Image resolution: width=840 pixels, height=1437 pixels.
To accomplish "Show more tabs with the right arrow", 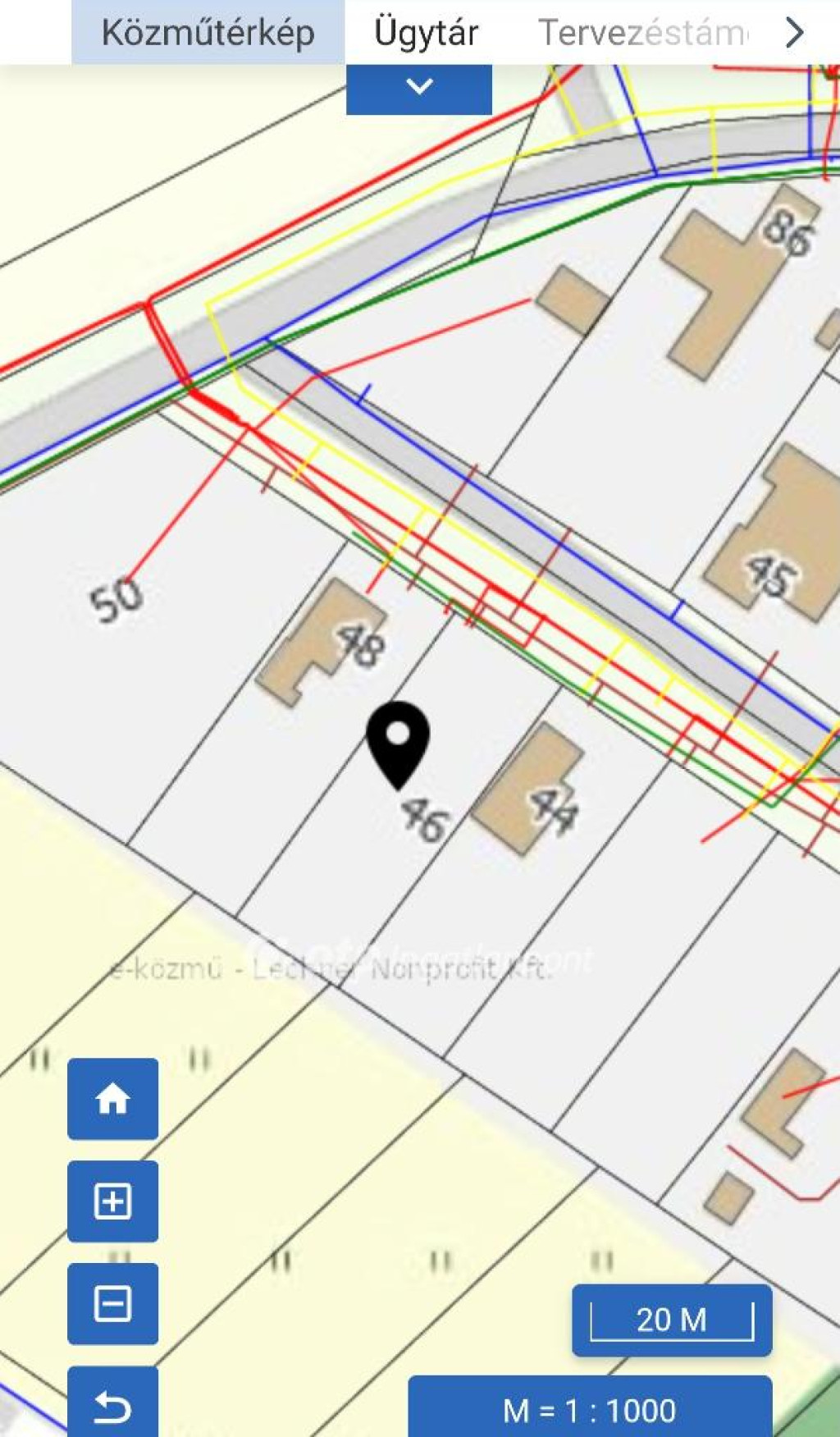I will pos(793,33).
